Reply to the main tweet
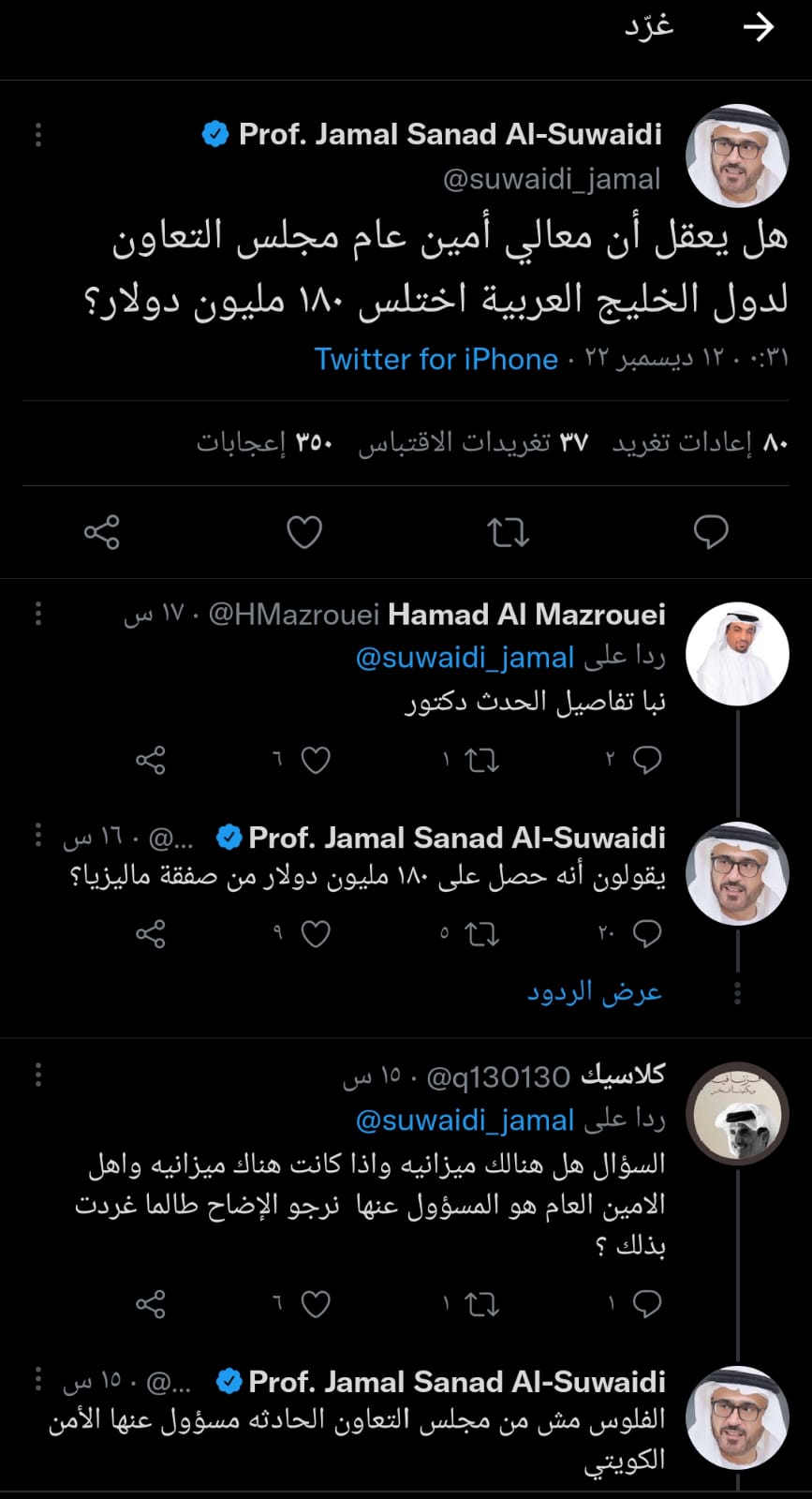 pyautogui.click(x=711, y=532)
